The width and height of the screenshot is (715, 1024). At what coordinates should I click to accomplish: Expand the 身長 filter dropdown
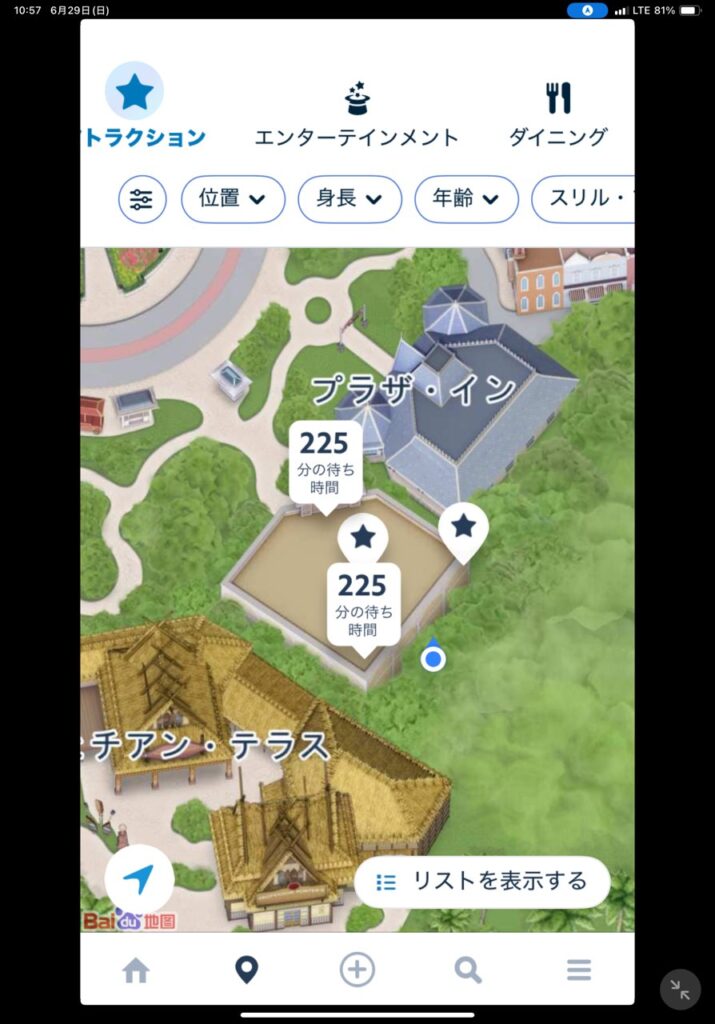coord(349,199)
